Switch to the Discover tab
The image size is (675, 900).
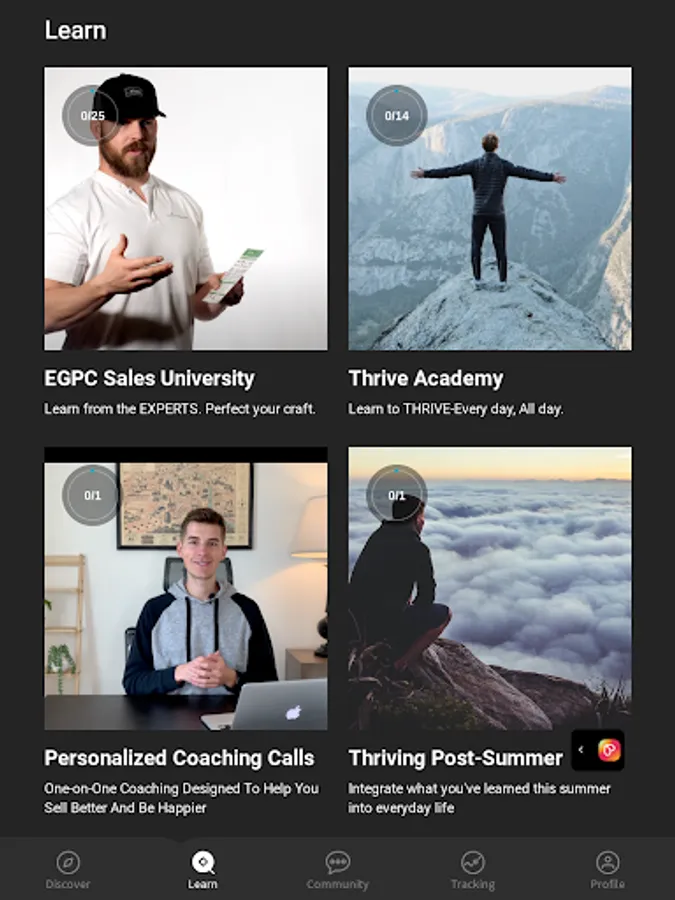[68, 869]
